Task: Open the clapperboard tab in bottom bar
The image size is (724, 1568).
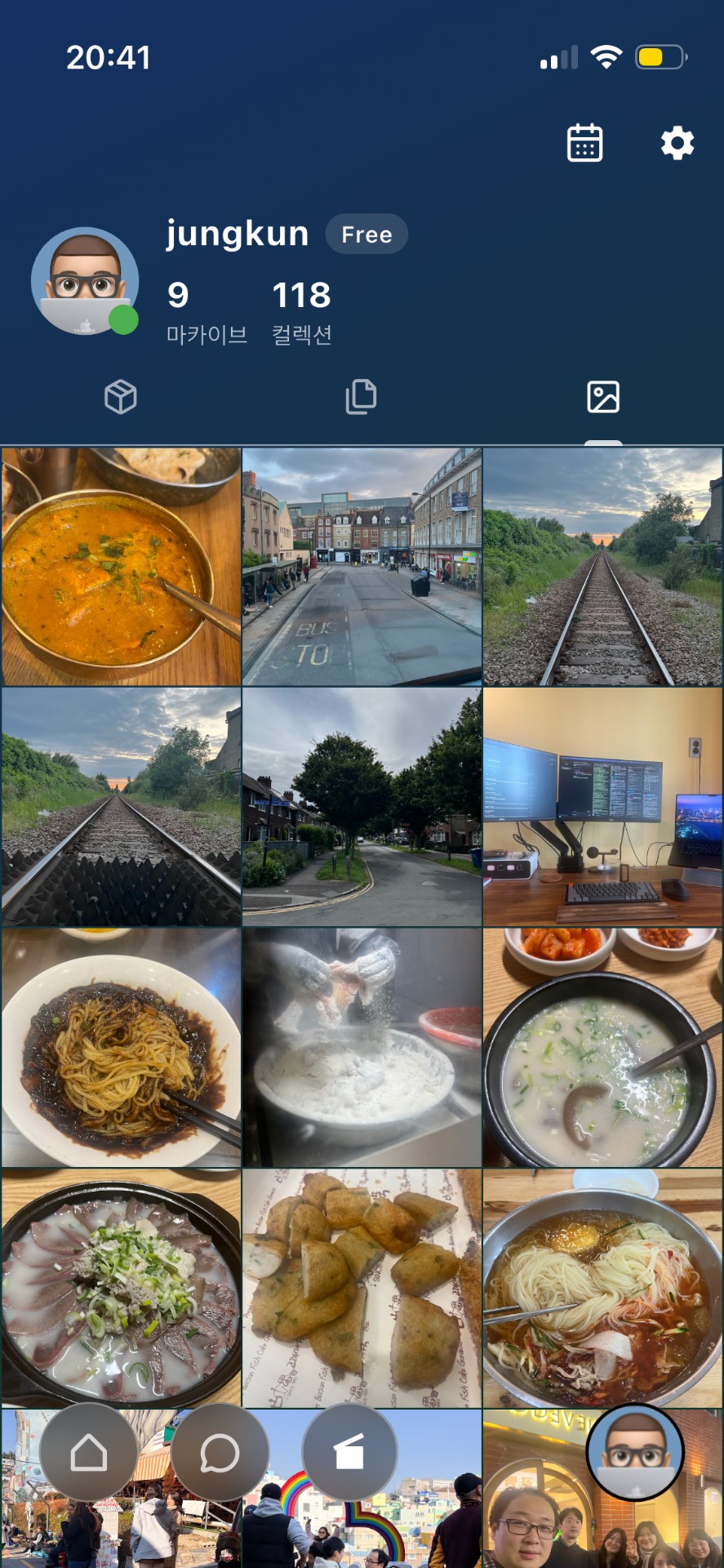Action: coord(349,1453)
